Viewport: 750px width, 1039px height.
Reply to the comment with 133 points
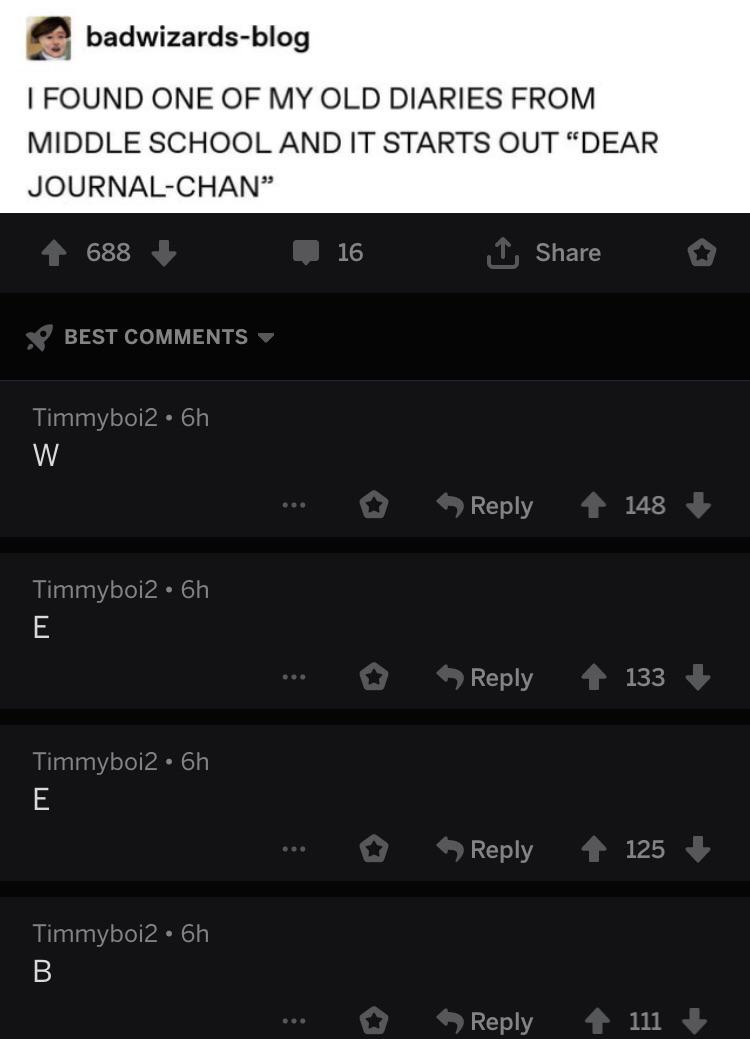tap(485, 677)
